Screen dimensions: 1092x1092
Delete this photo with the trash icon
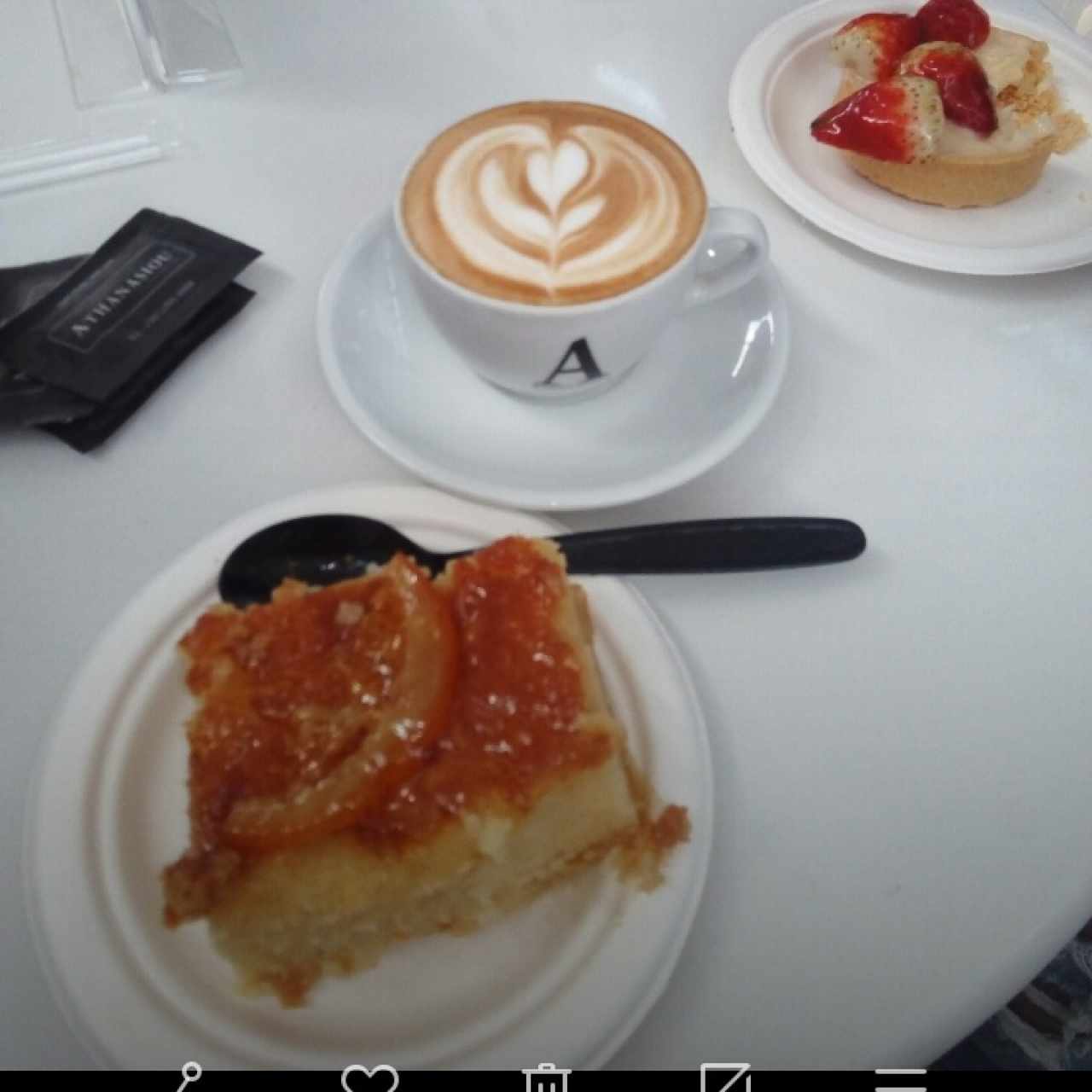pos(548,1079)
